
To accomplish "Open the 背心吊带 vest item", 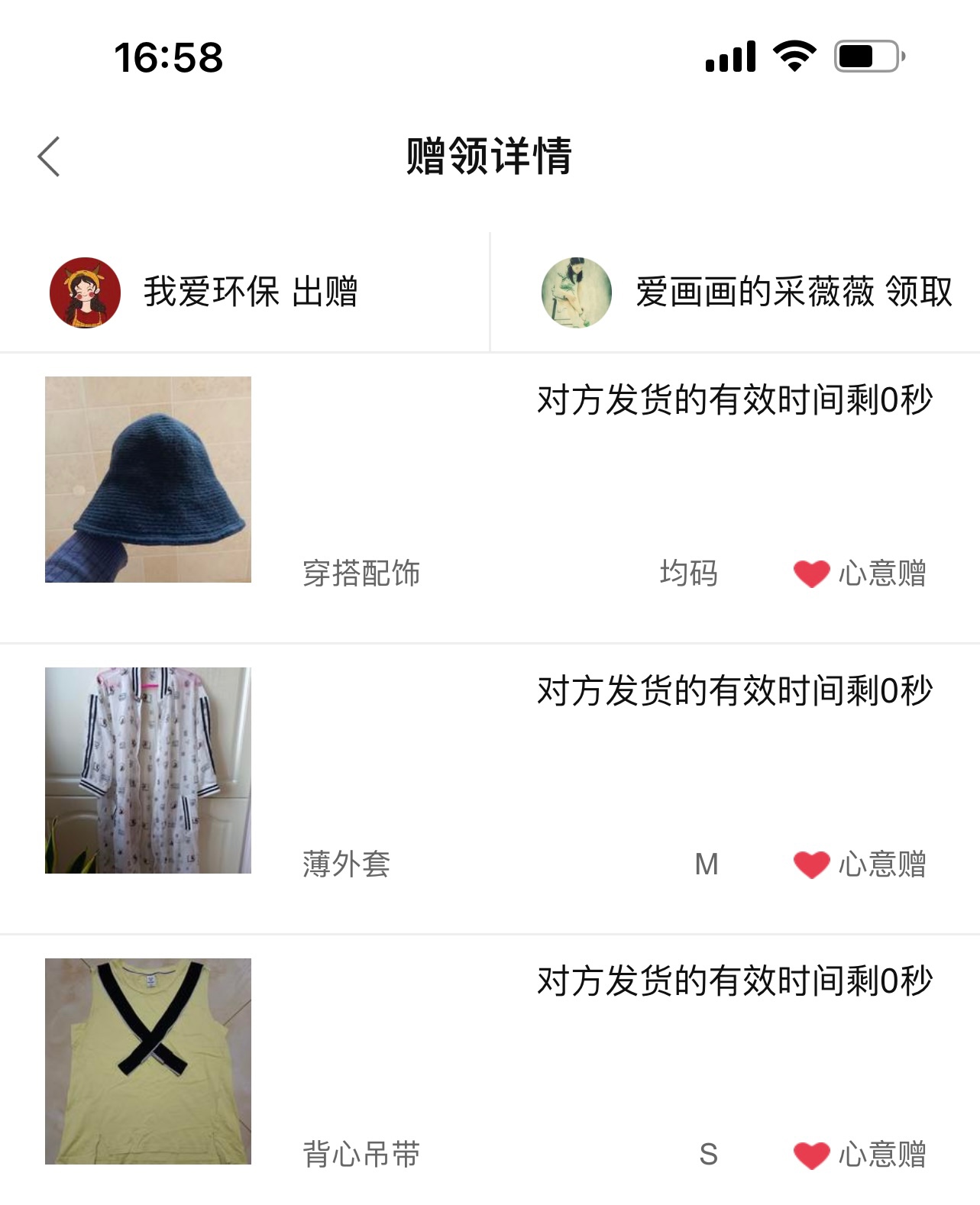I will click(x=148, y=1061).
